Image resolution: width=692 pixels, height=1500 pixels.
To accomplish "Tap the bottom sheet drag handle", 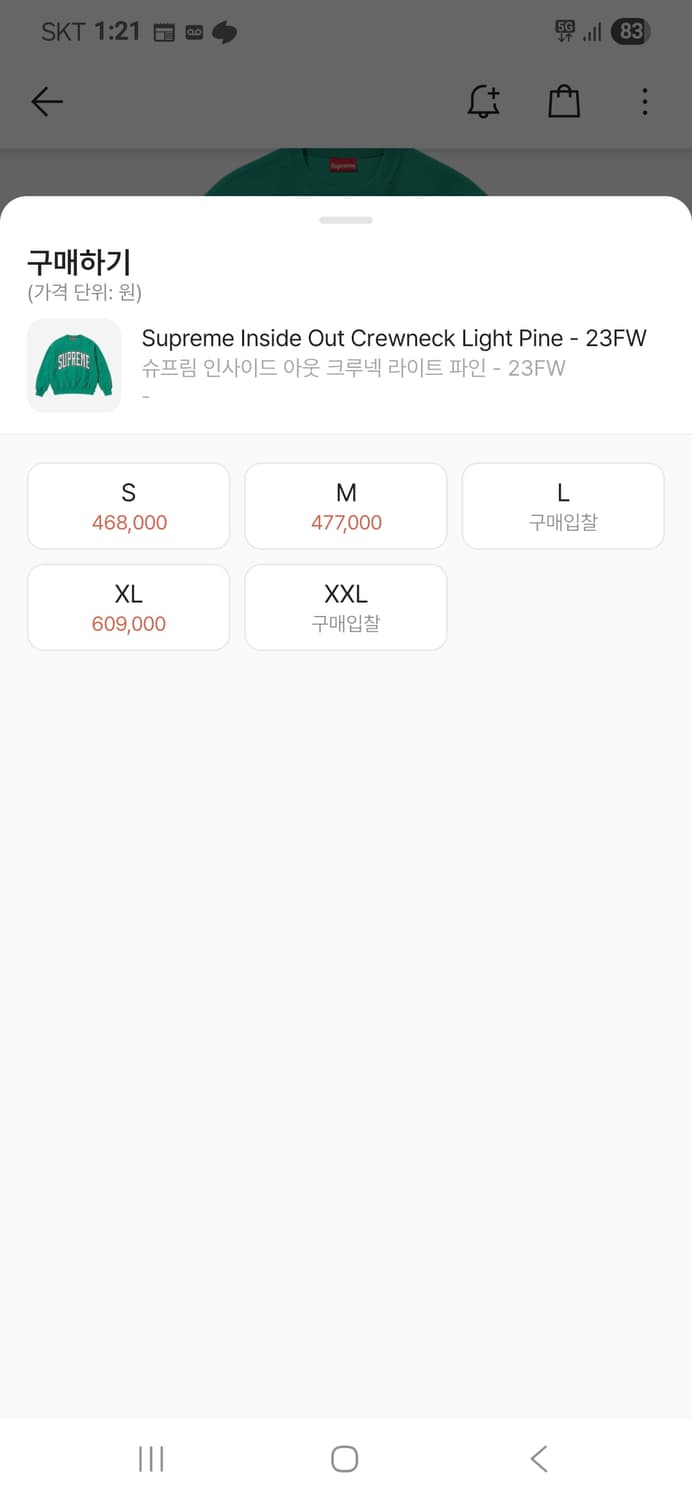I will 346,220.
